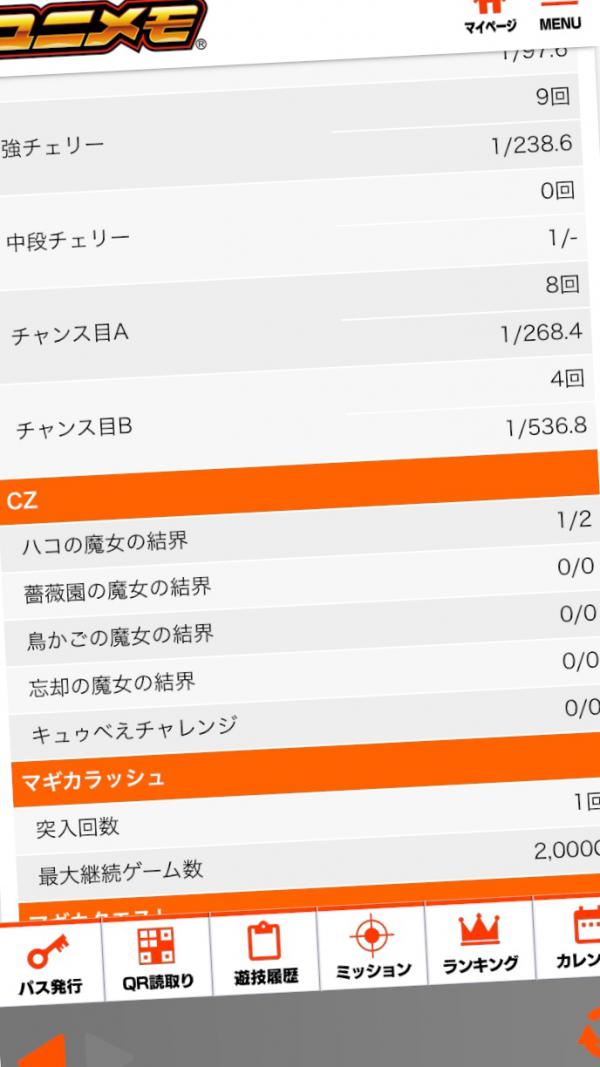
Task: View the ランキング tab
Action: click(480, 942)
